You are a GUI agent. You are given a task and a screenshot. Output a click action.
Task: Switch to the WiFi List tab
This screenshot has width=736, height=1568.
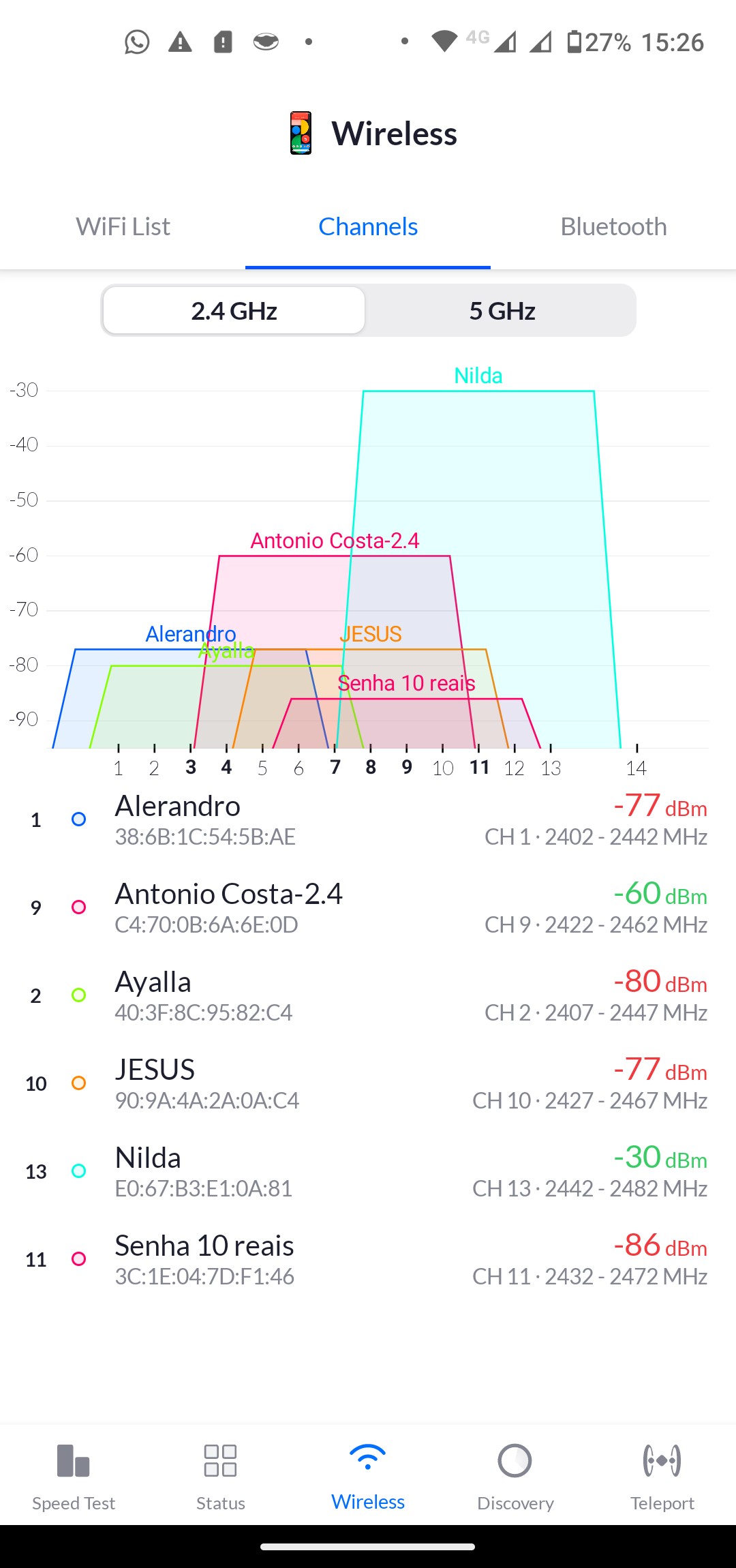click(123, 227)
